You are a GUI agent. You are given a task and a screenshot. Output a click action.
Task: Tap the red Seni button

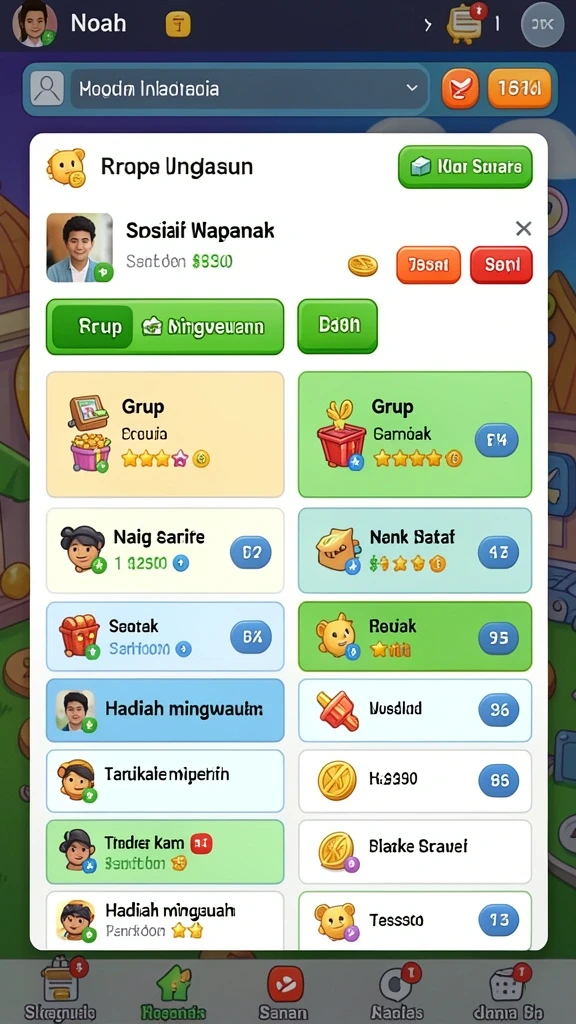[502, 265]
